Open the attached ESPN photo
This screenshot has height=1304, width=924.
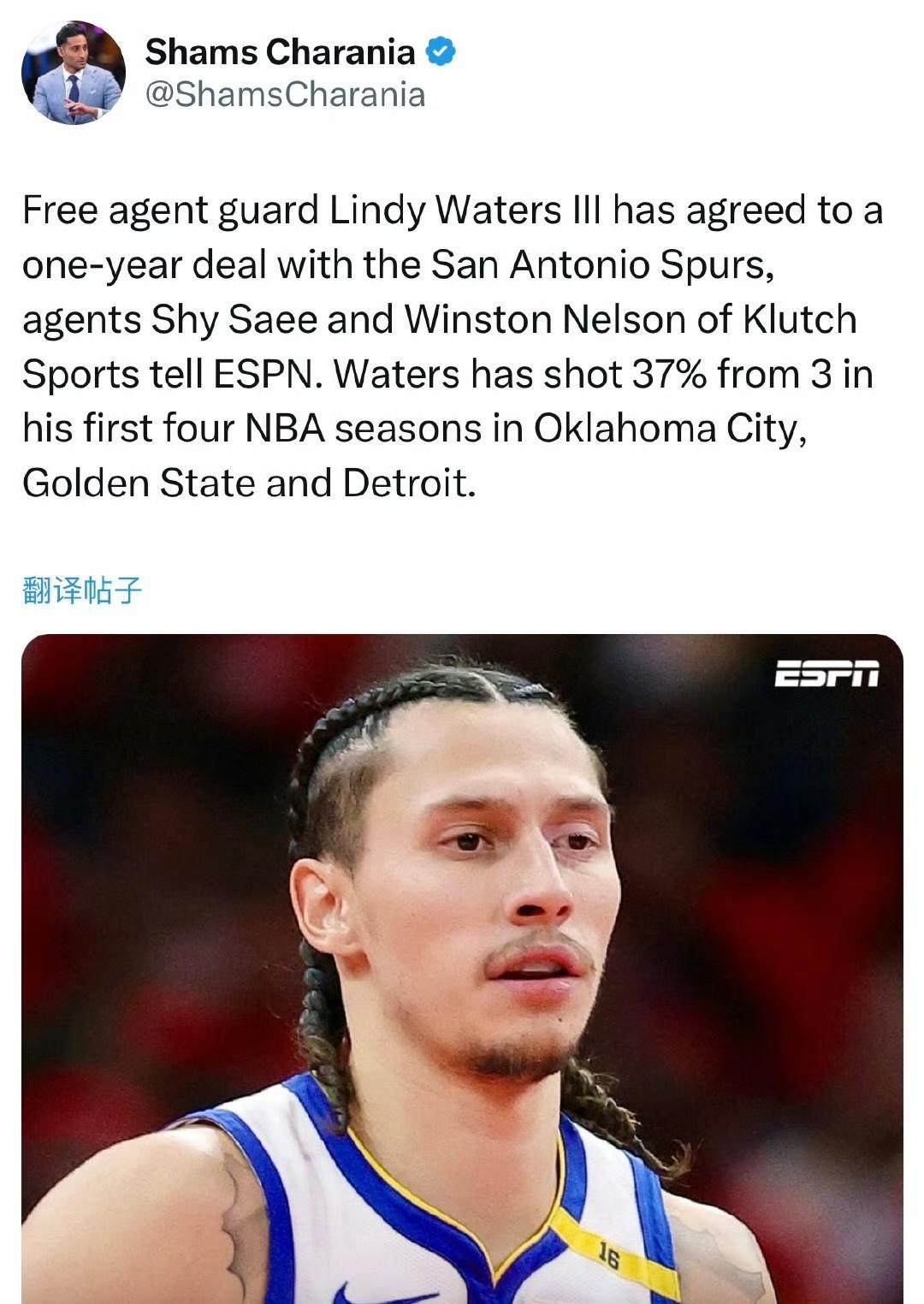point(462,967)
